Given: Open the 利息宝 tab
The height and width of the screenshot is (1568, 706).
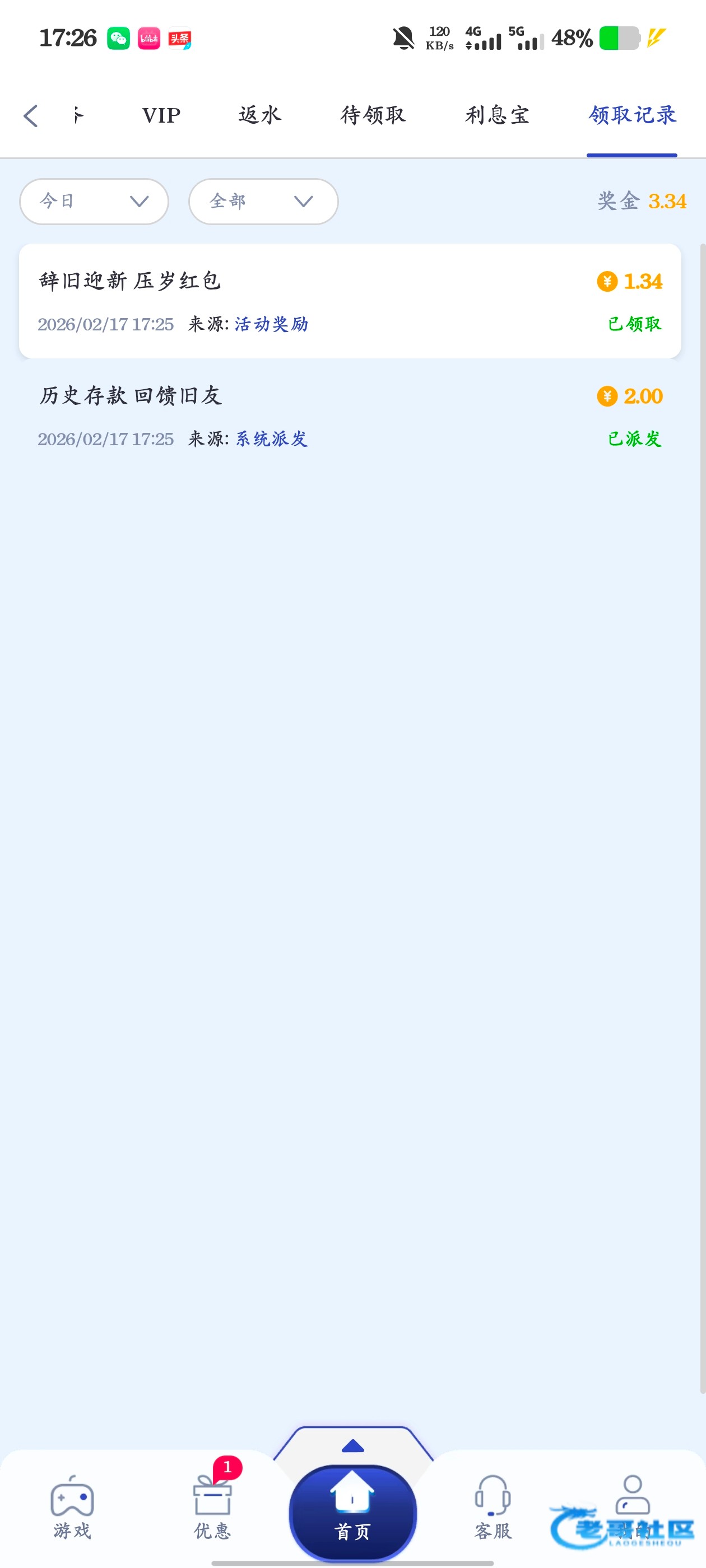Looking at the screenshot, I should (497, 116).
